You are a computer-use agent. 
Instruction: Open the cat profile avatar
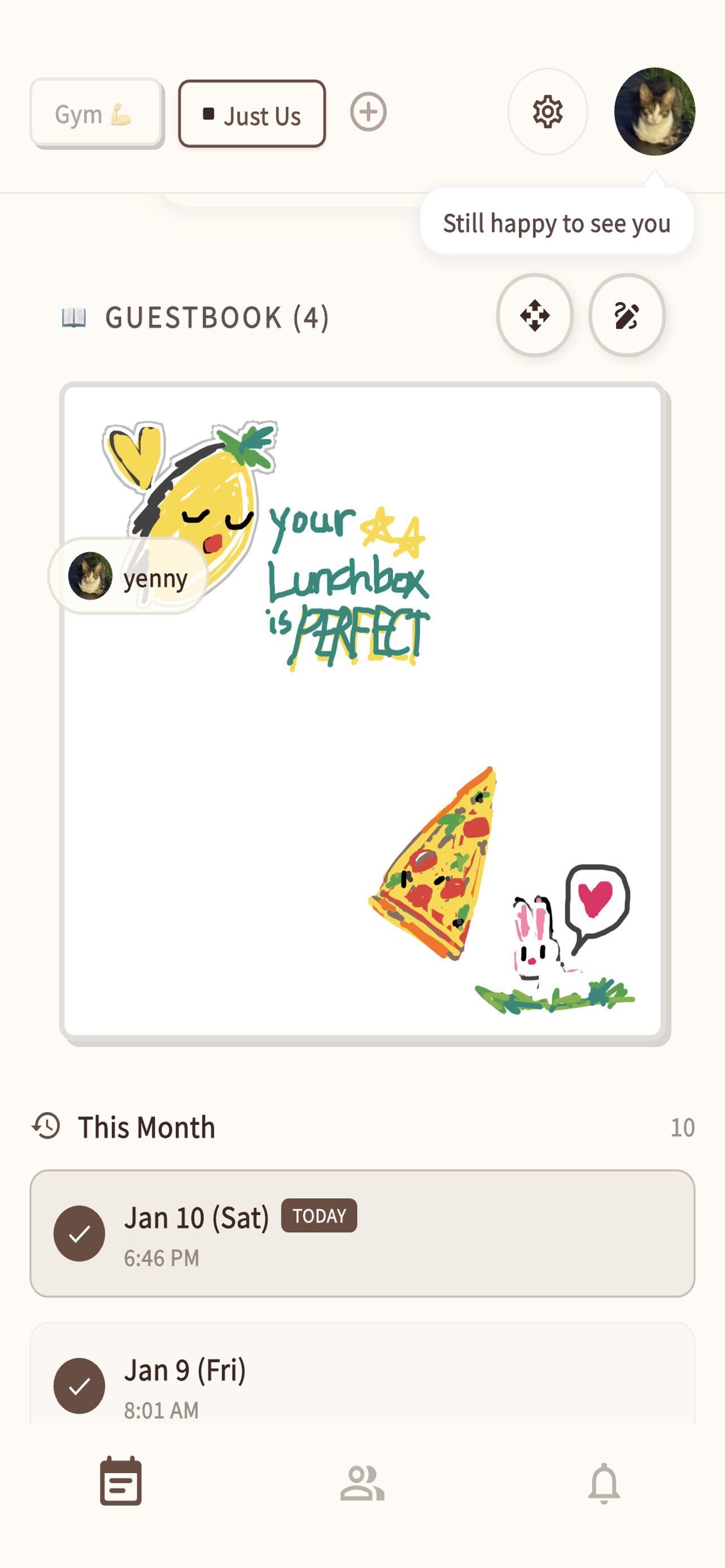(x=654, y=111)
